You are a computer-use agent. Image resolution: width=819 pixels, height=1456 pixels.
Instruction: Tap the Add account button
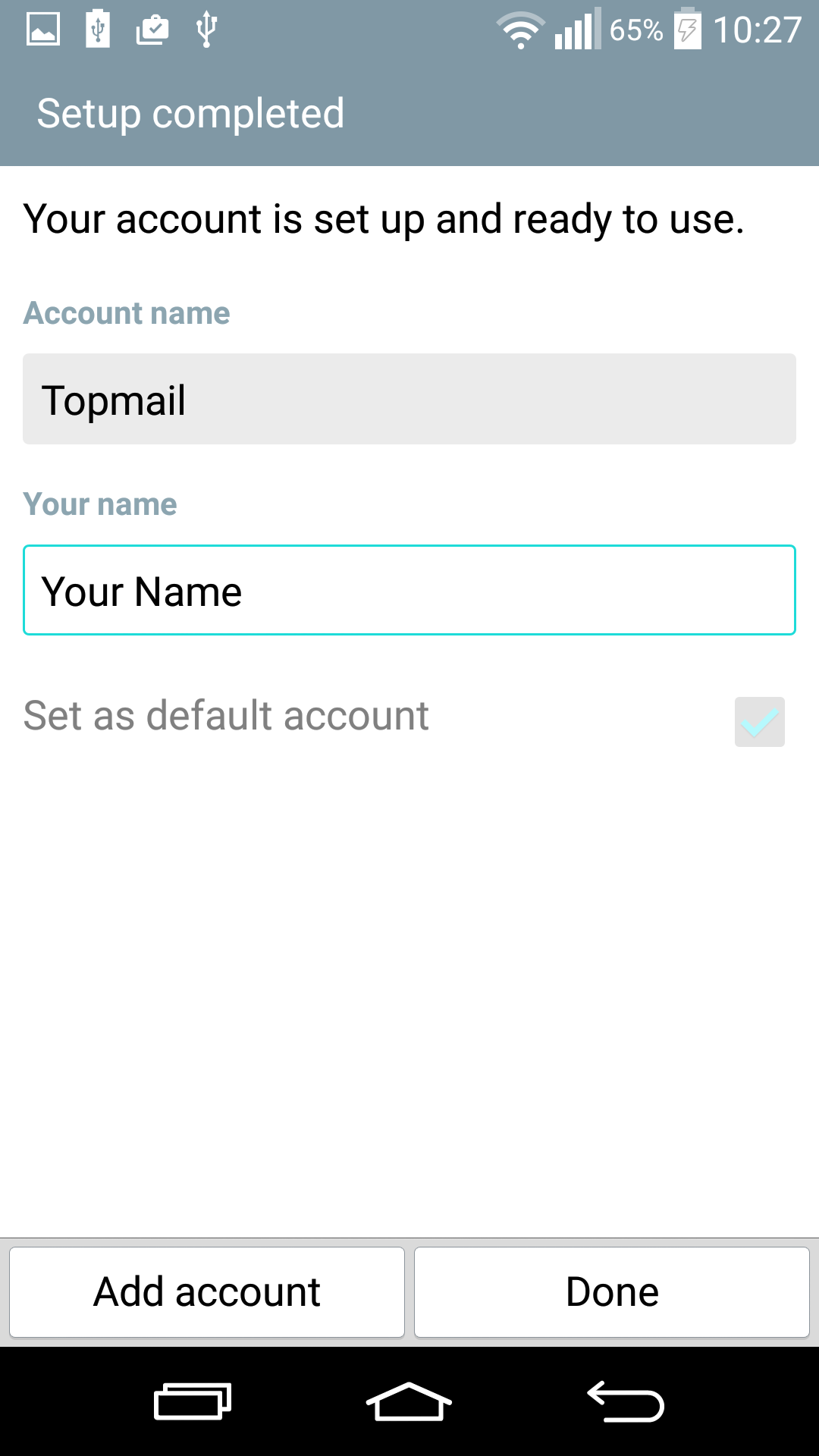(x=207, y=1292)
